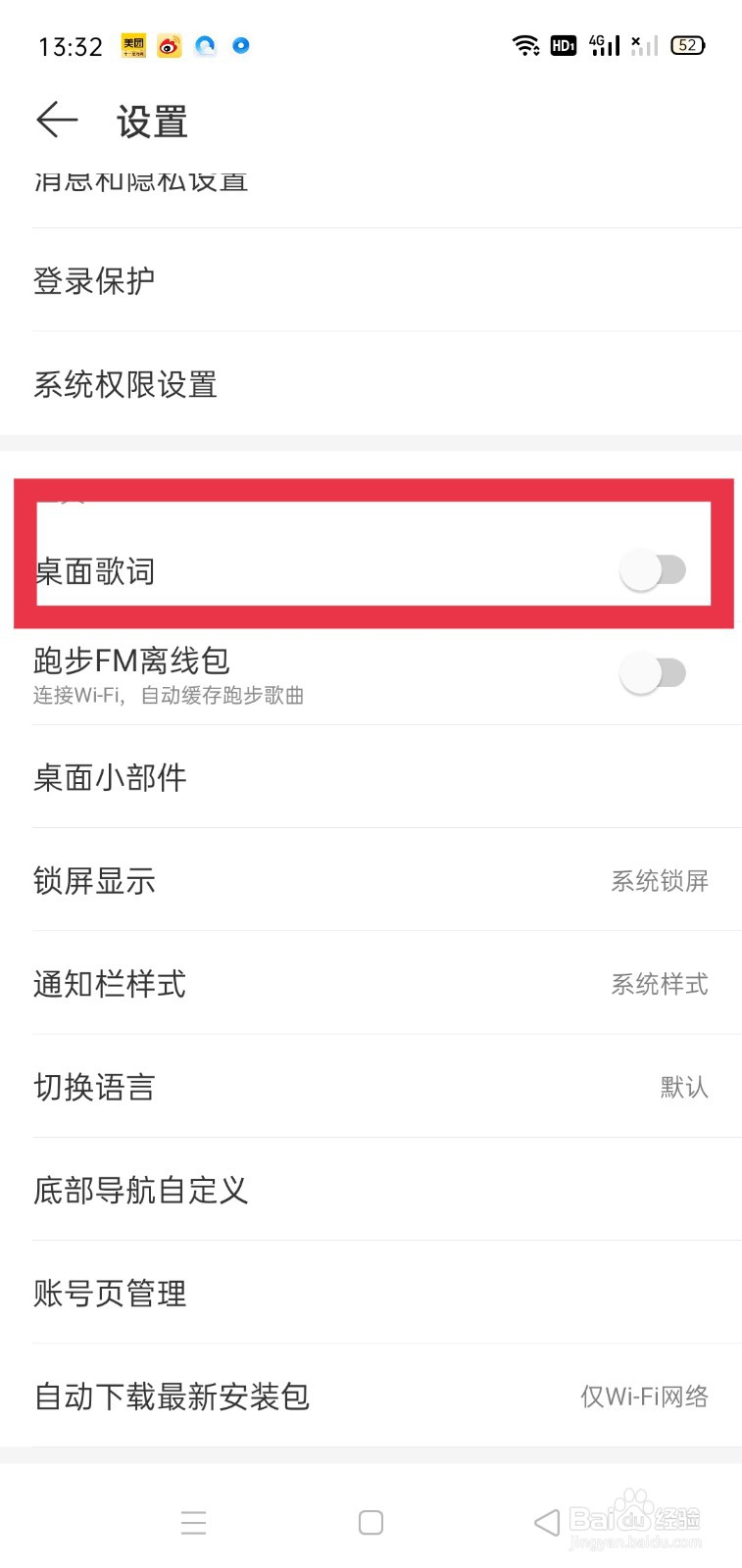Click the battery level indicator showing 52

point(687,45)
